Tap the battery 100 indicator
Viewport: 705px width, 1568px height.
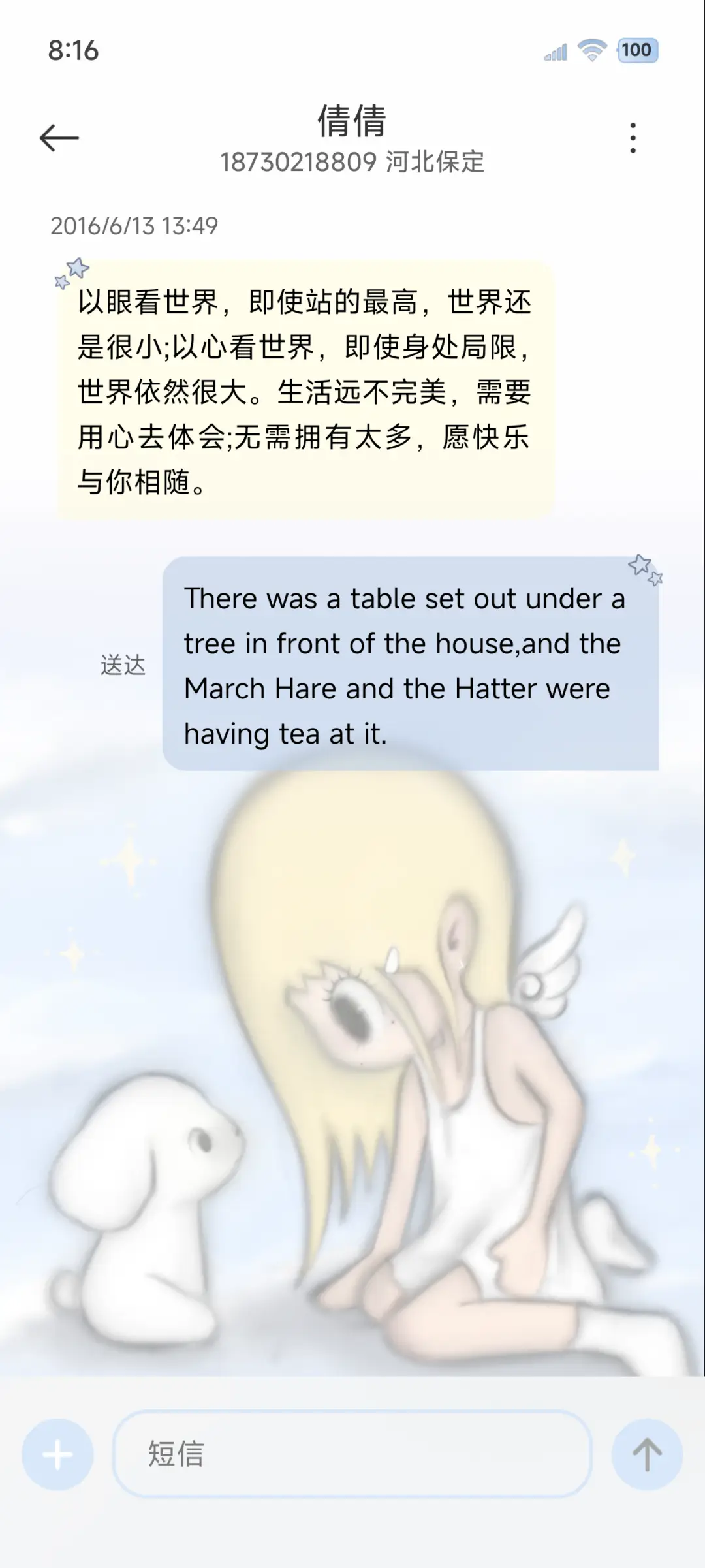tap(636, 51)
